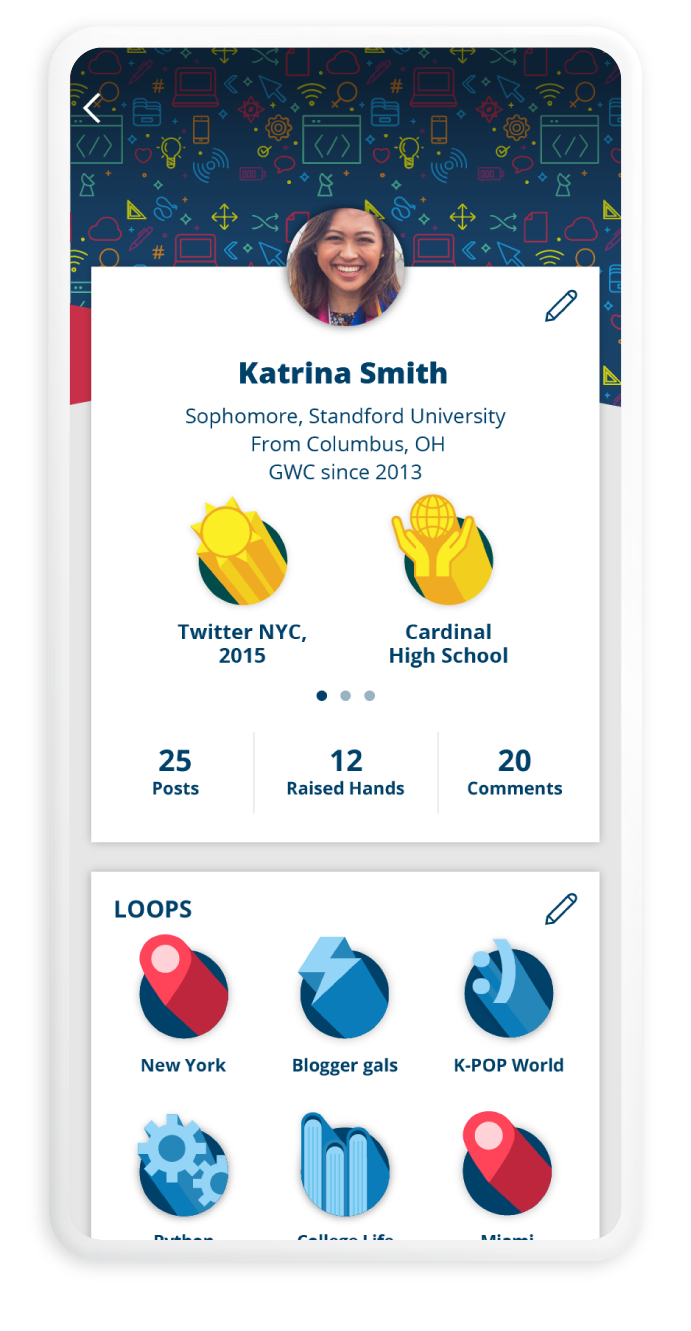Open the Blogger gals loop
This screenshot has height=1331, width=691.
tap(345, 1005)
